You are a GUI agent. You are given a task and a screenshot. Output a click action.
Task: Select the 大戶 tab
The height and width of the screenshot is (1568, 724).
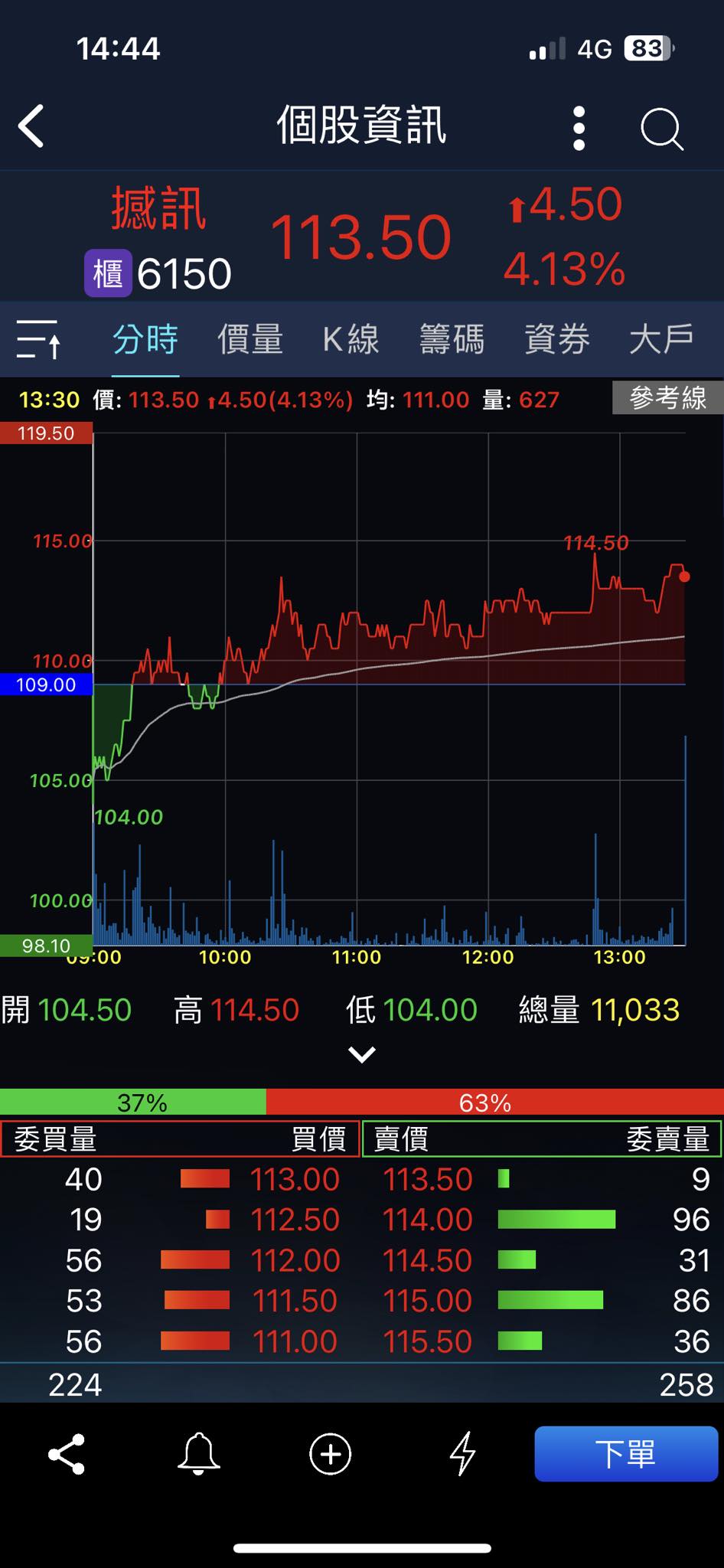pyautogui.click(x=661, y=339)
